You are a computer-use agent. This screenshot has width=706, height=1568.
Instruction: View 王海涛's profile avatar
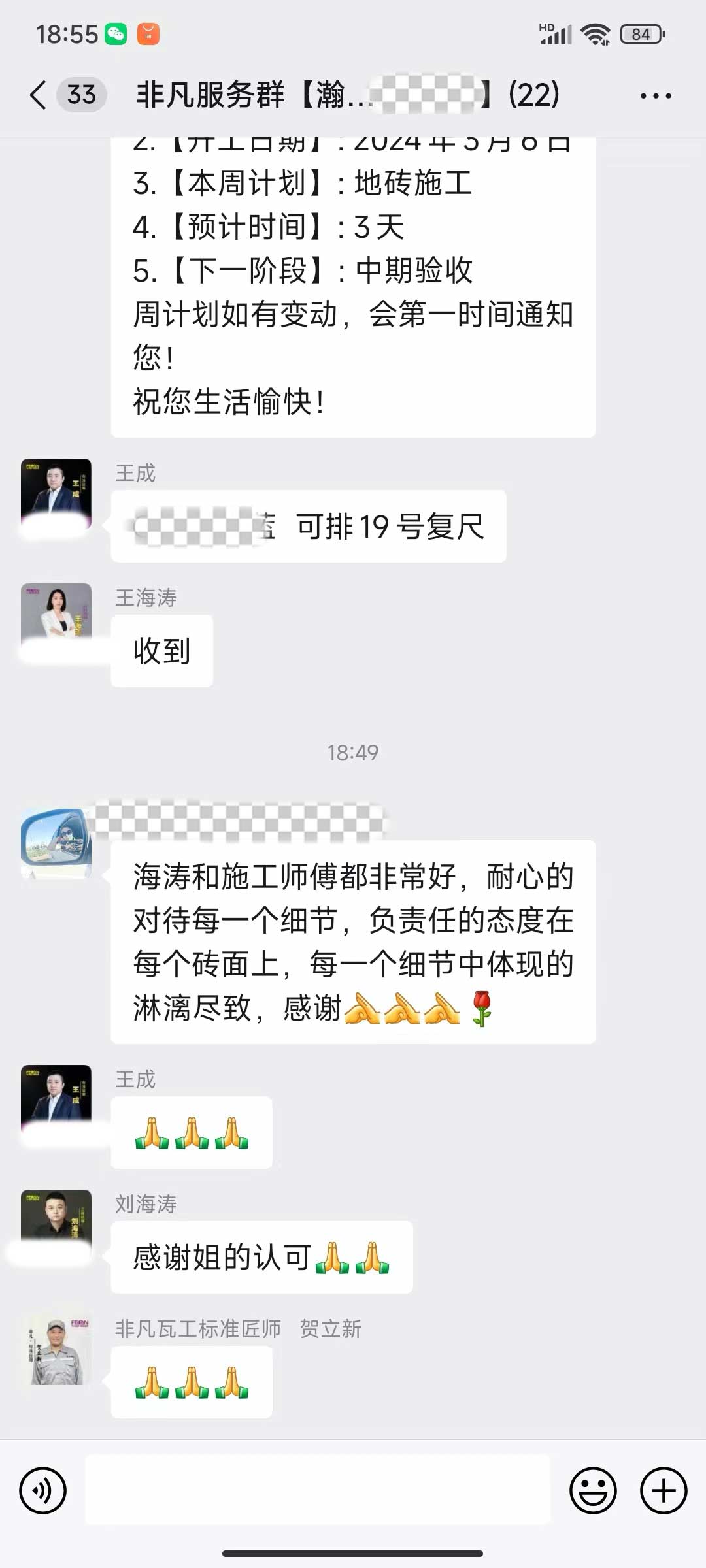[x=56, y=614]
